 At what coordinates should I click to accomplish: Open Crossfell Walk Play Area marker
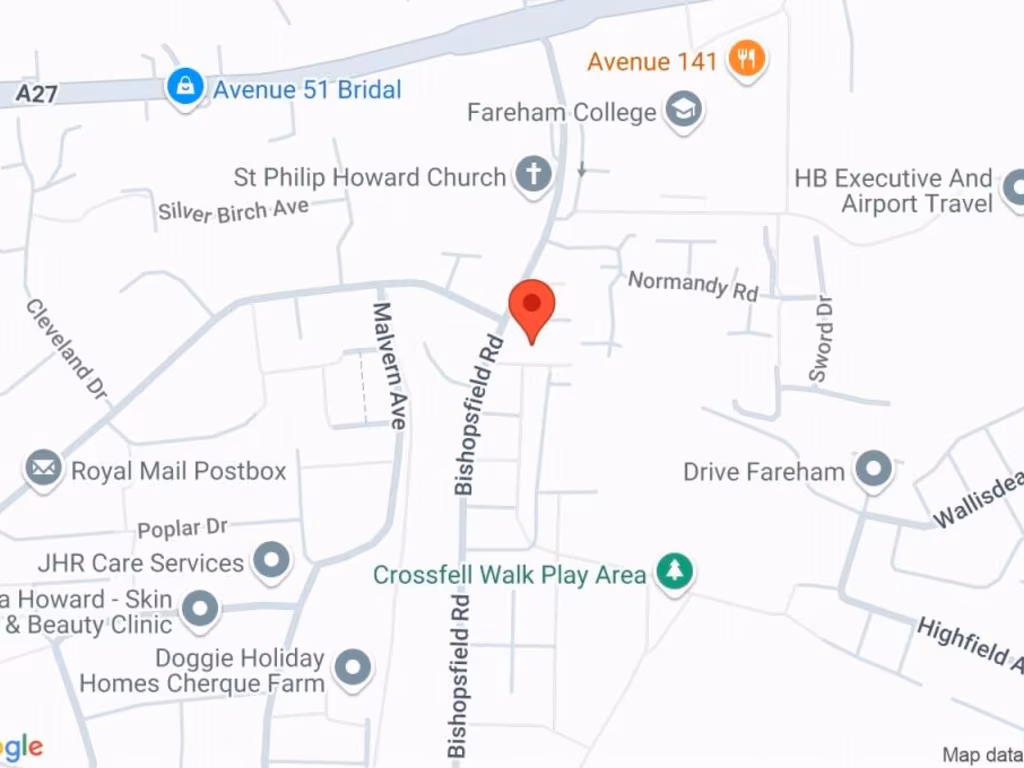(675, 573)
